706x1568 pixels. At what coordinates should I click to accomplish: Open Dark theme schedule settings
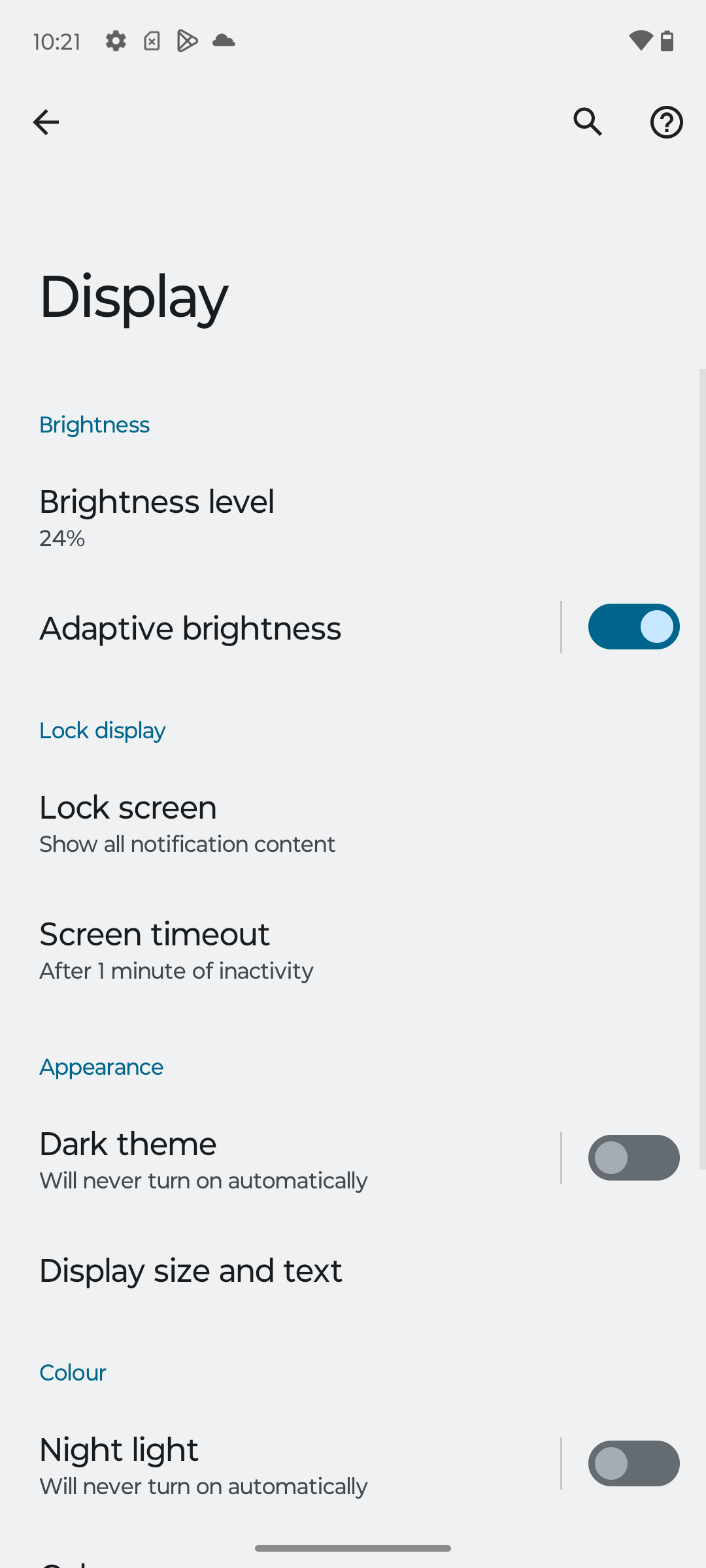click(x=280, y=1160)
